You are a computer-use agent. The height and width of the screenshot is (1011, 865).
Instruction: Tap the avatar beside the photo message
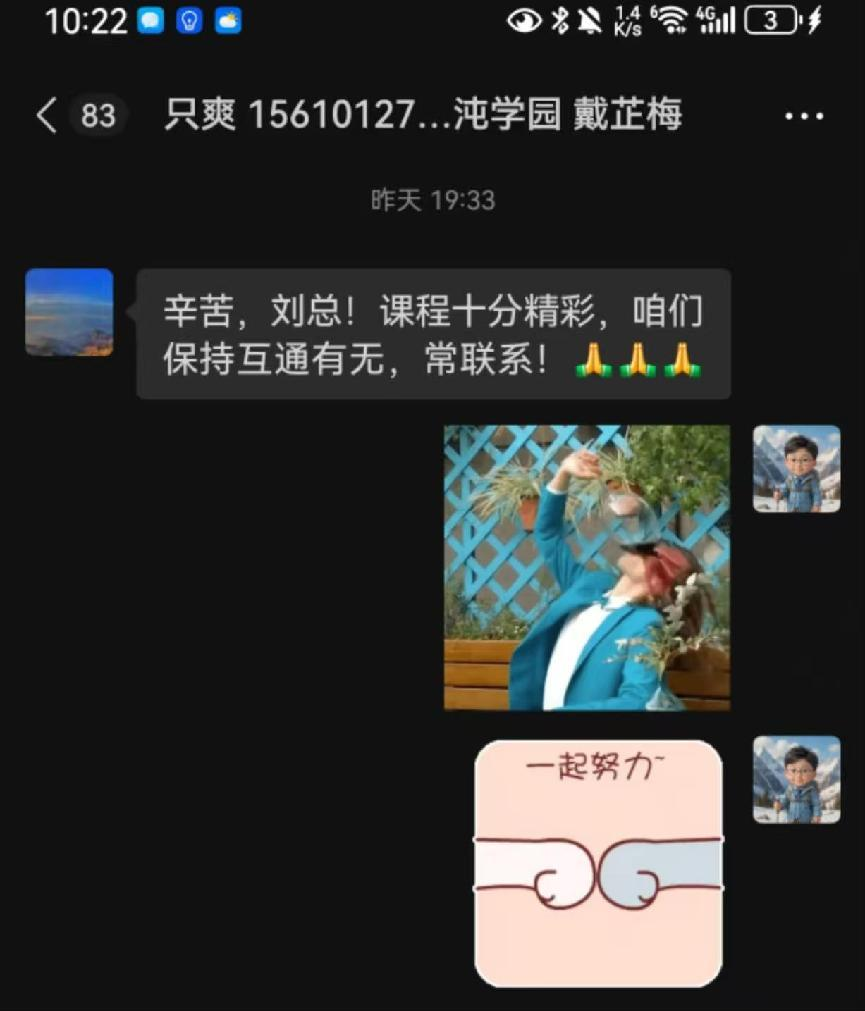tap(796, 469)
